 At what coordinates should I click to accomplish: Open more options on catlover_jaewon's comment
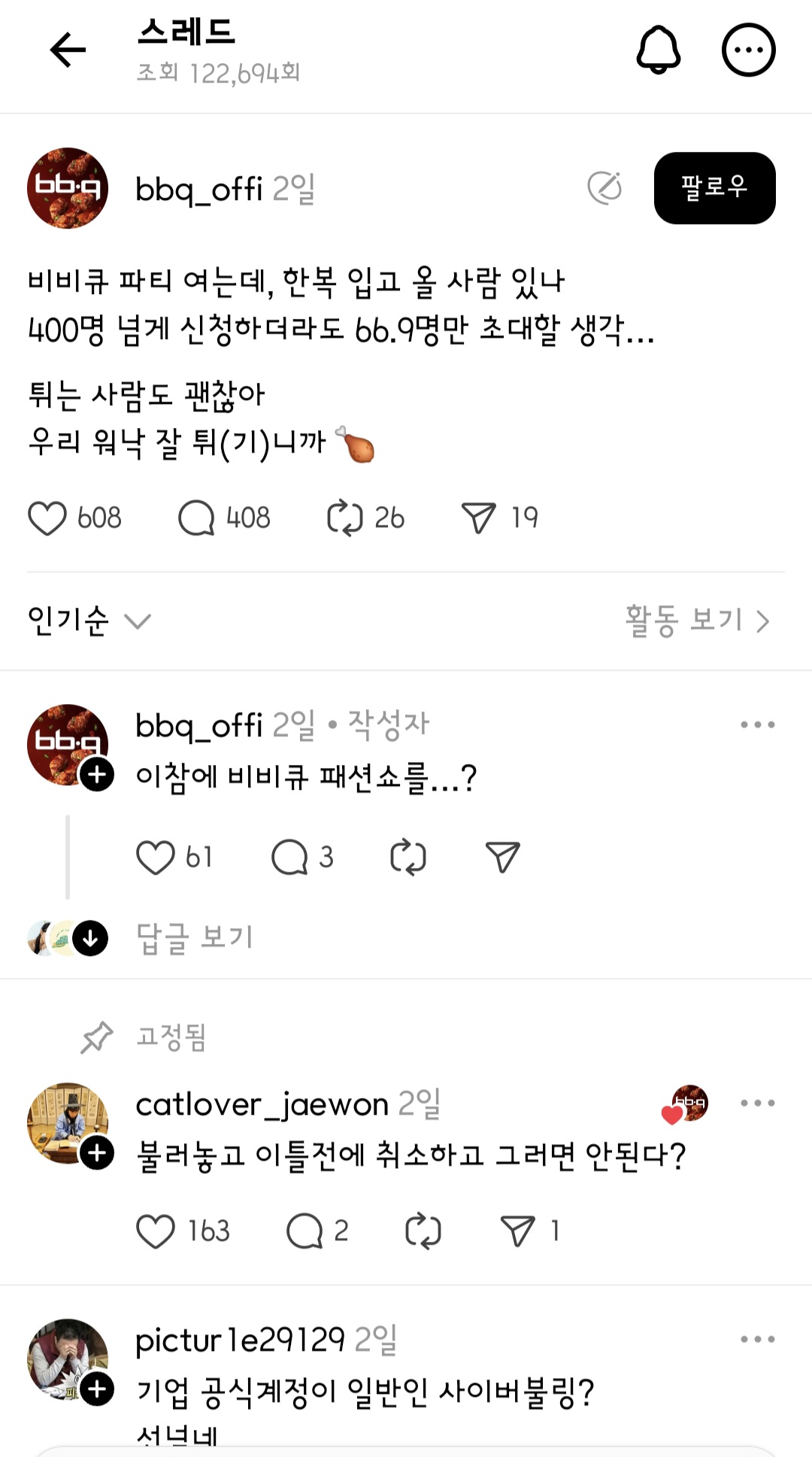757,1103
